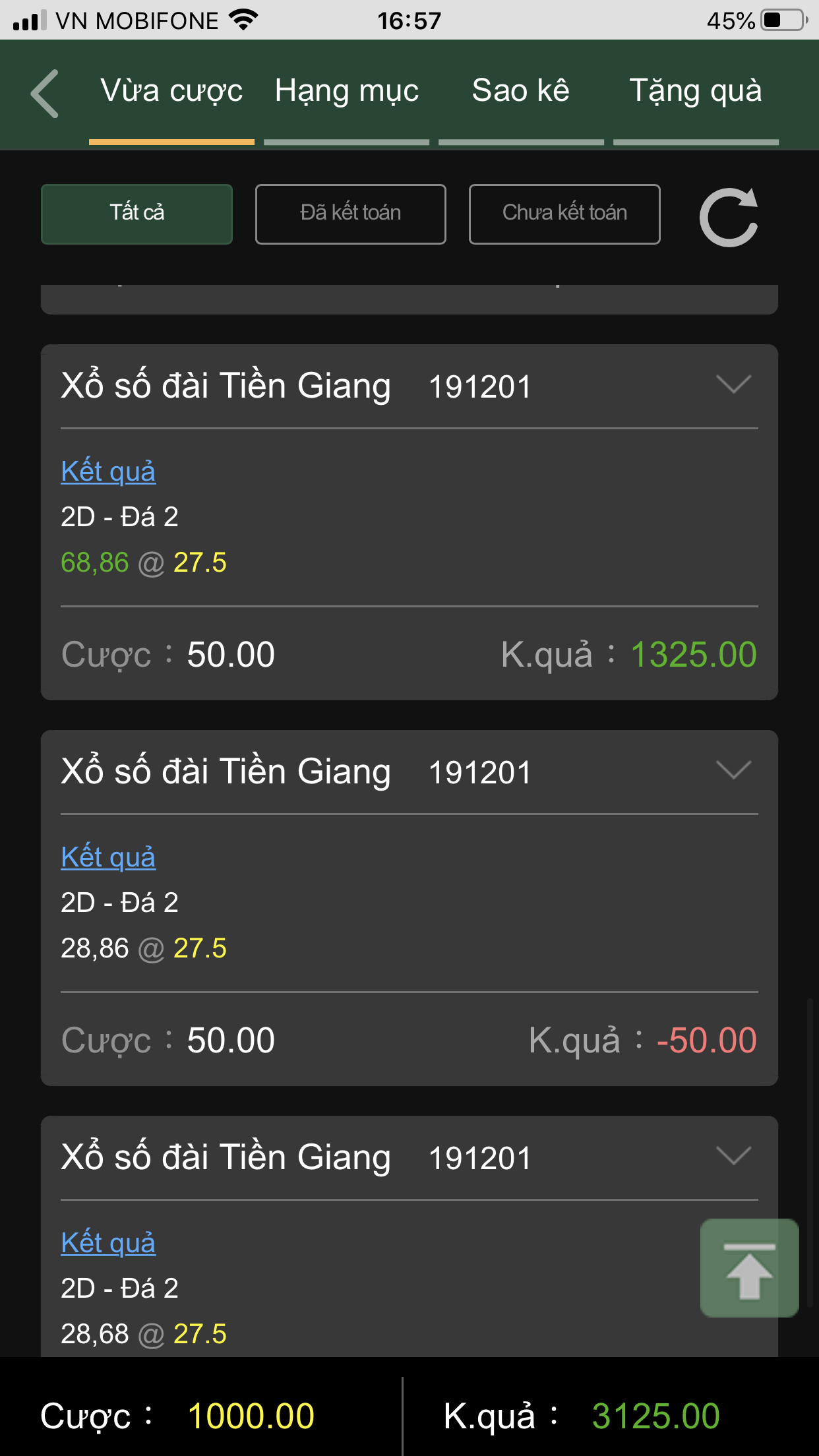Expand the 68,86 bet card chevron
This screenshot has height=1456, width=819.
click(734, 384)
